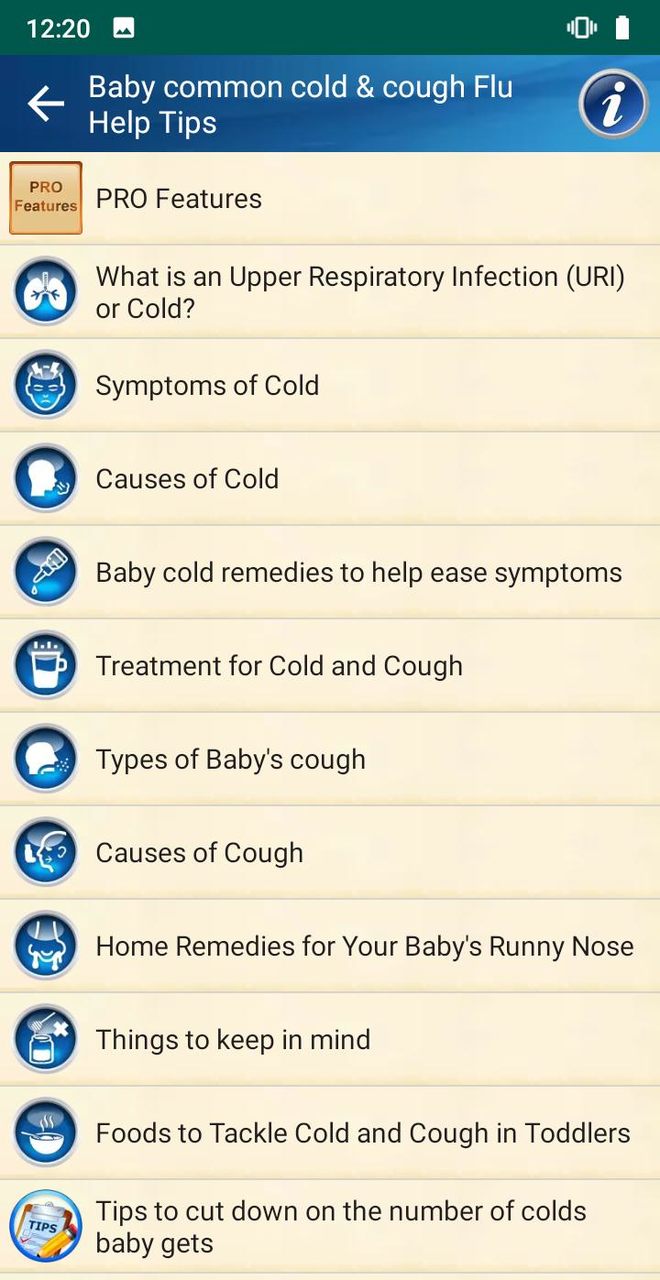Image resolution: width=660 pixels, height=1280 pixels.
Task: Open Types of Baby's cough
Action: tap(330, 760)
